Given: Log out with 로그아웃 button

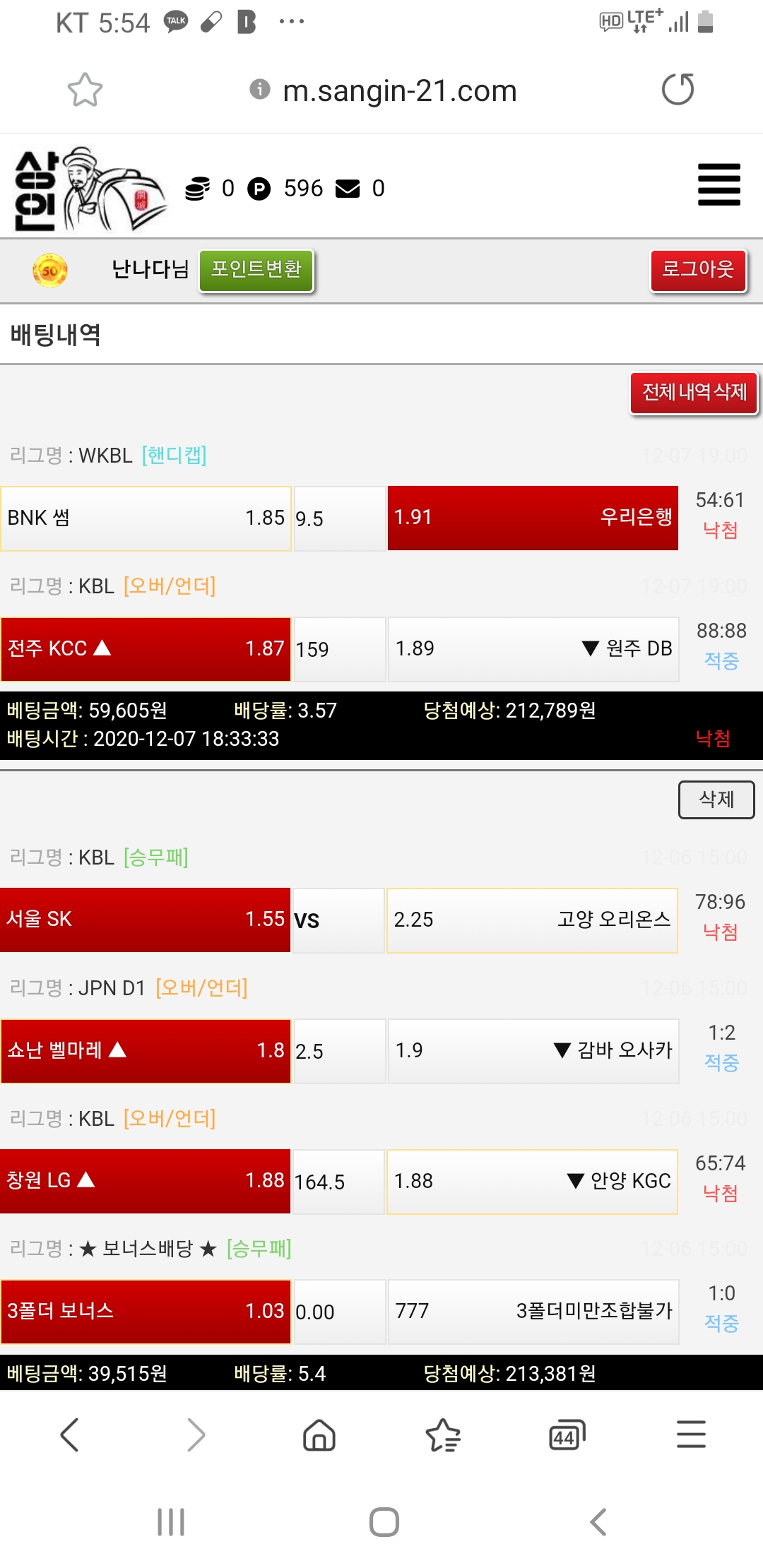Looking at the screenshot, I should pyautogui.click(x=697, y=270).
